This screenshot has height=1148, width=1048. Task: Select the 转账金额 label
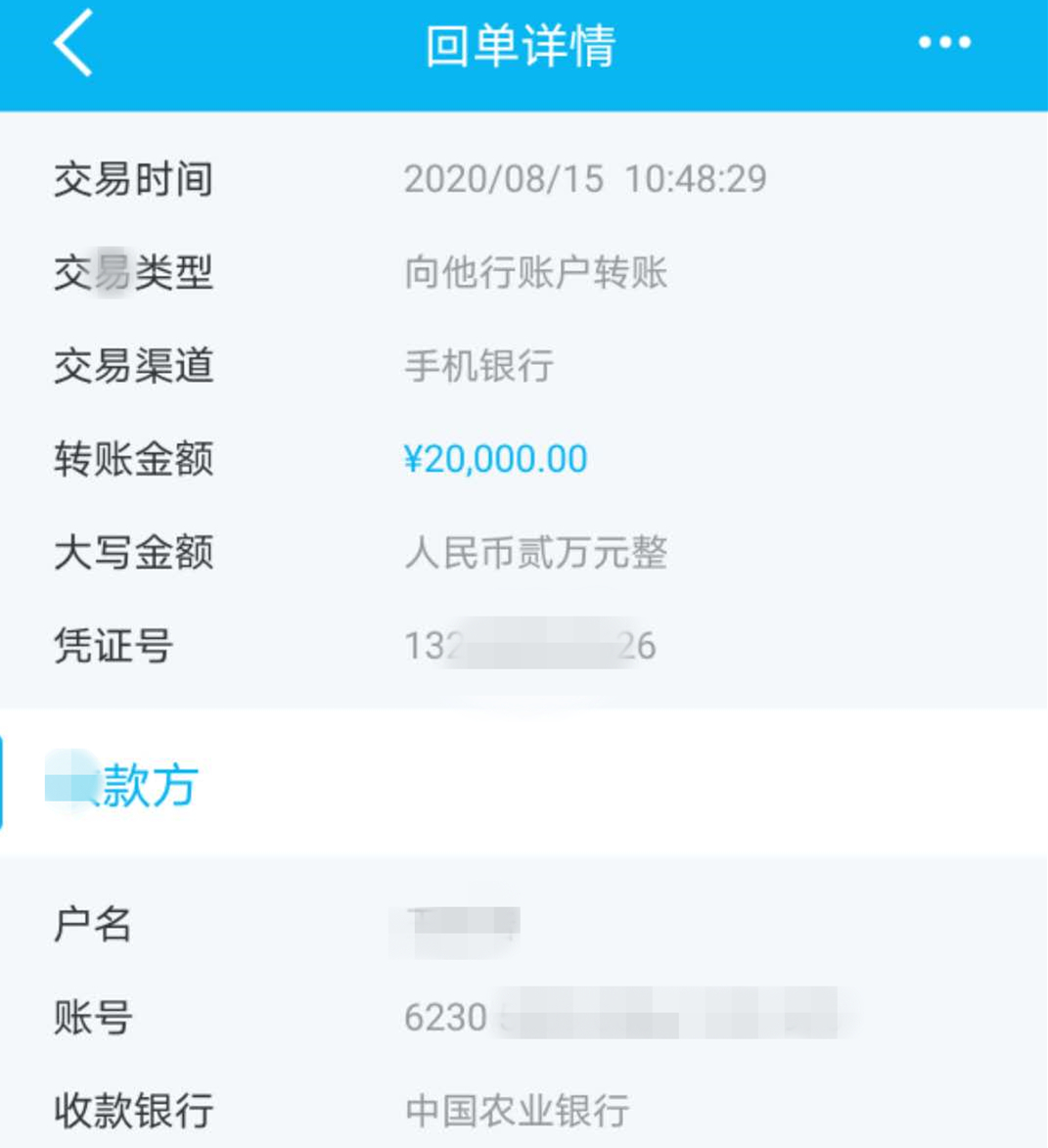pos(134,457)
